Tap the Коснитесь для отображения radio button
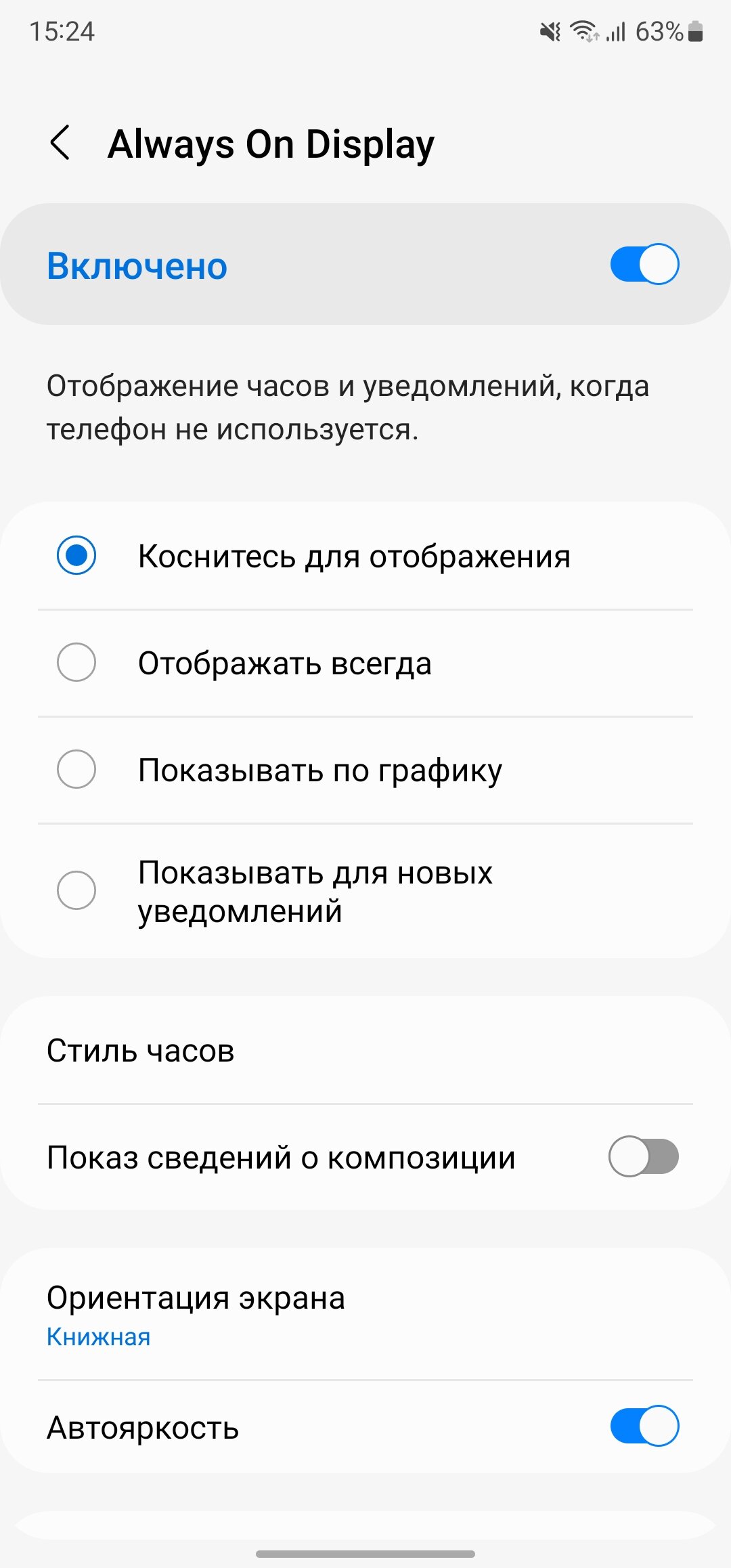The image size is (731, 1568). point(76,555)
